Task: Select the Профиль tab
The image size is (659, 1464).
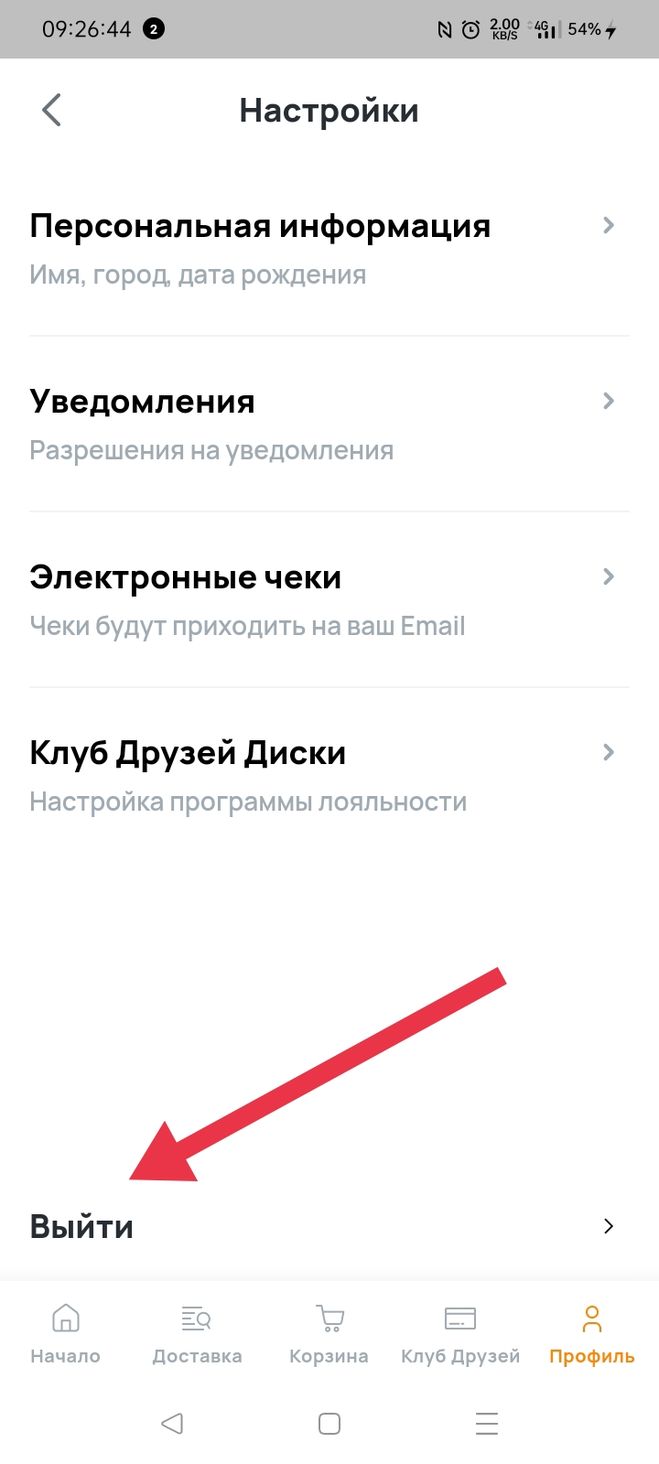Action: 592,1334
